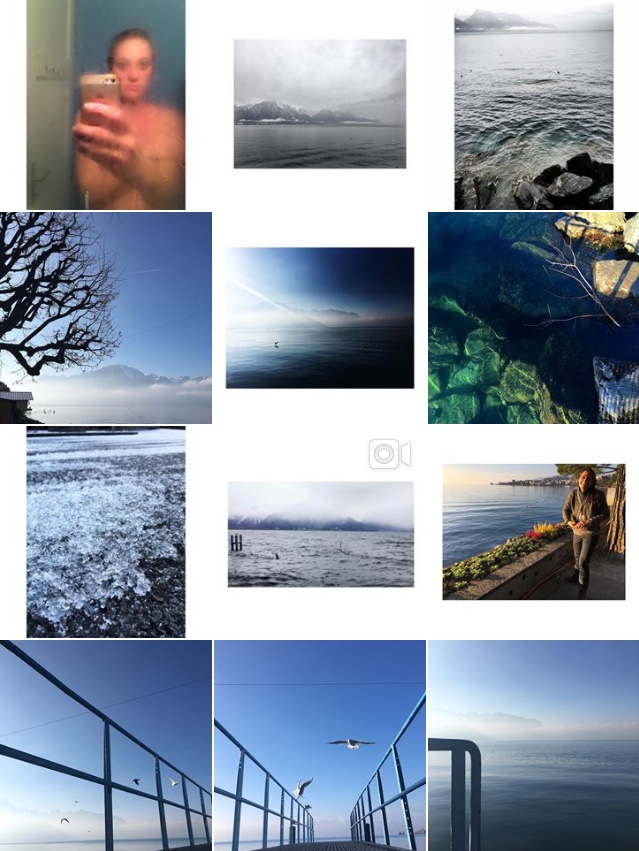Open the bare tree silhouette photo
The image size is (639, 851).
[105, 318]
